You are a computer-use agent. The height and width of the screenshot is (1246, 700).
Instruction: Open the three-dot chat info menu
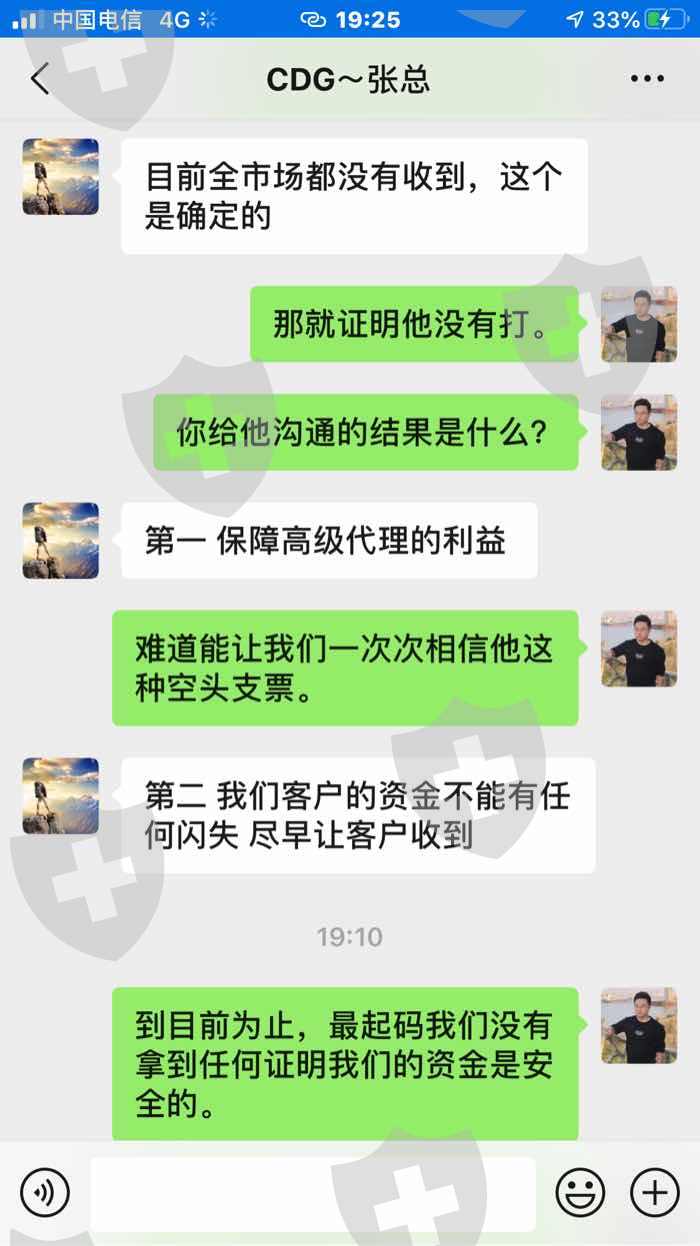coord(647,79)
